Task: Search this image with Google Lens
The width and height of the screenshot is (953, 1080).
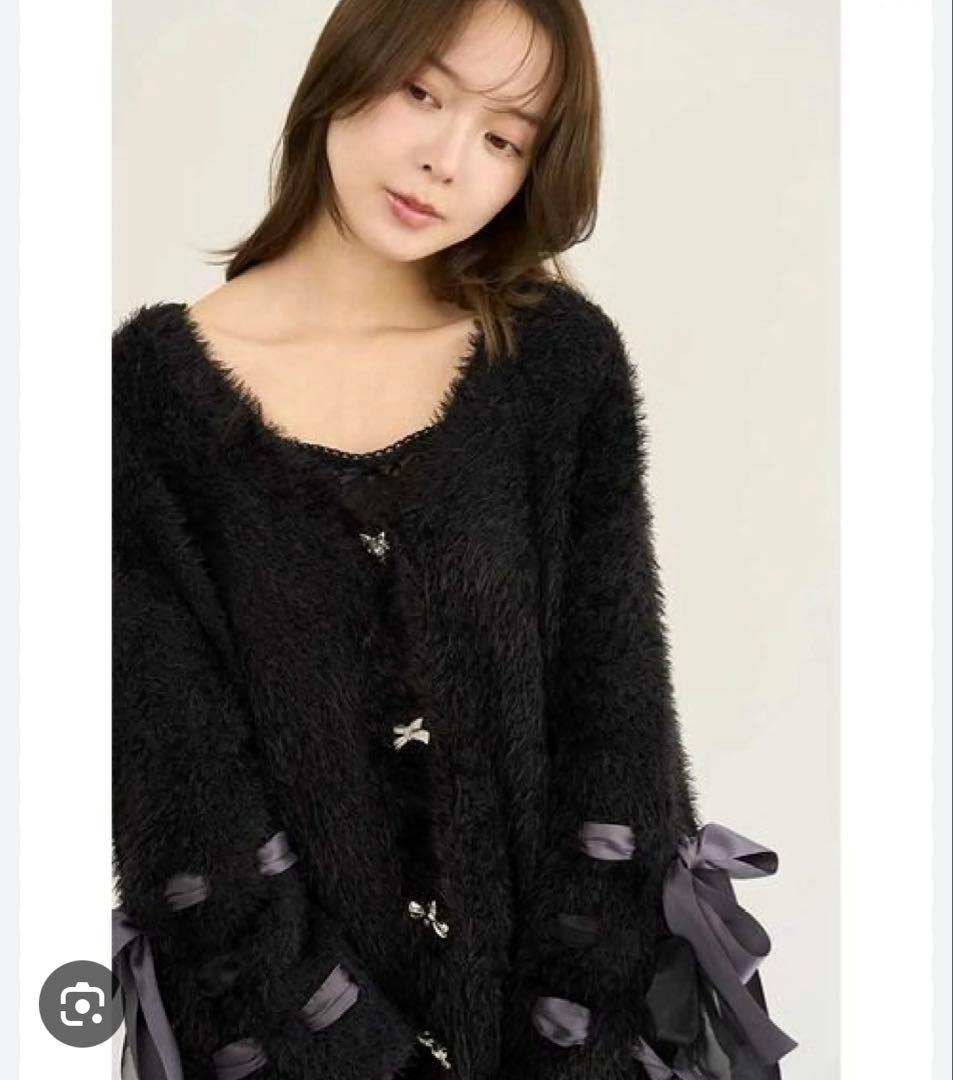Action: click(82, 1003)
